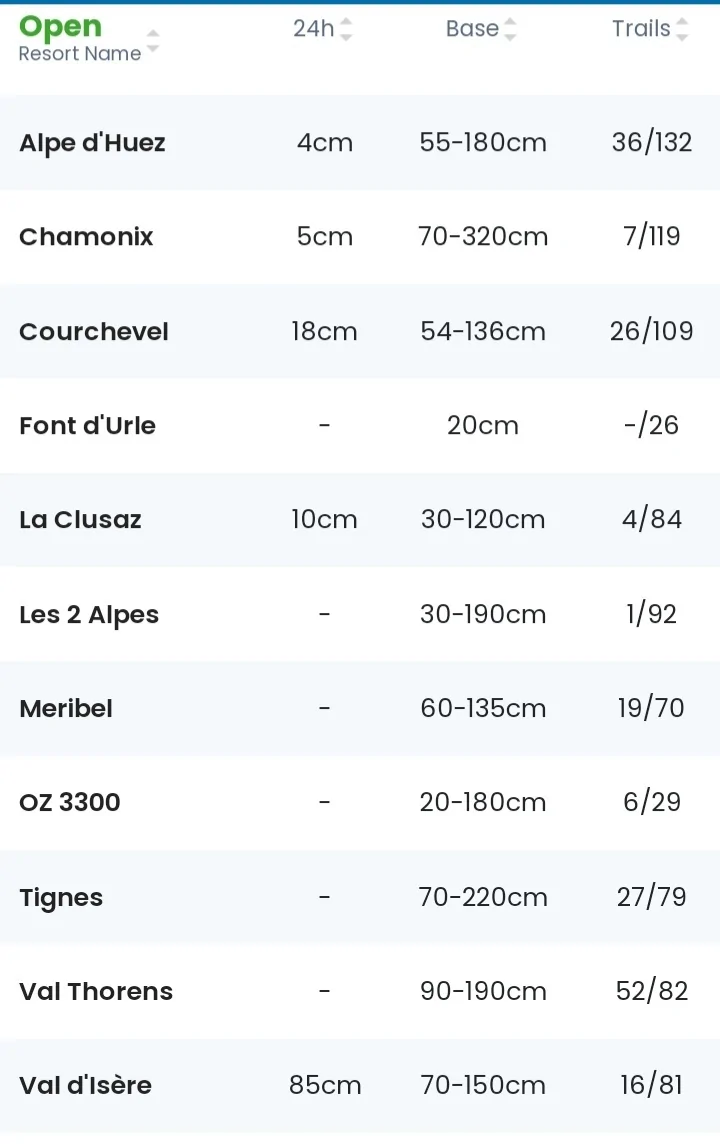
Task: View Courchevel snow details
Action: pos(94,332)
